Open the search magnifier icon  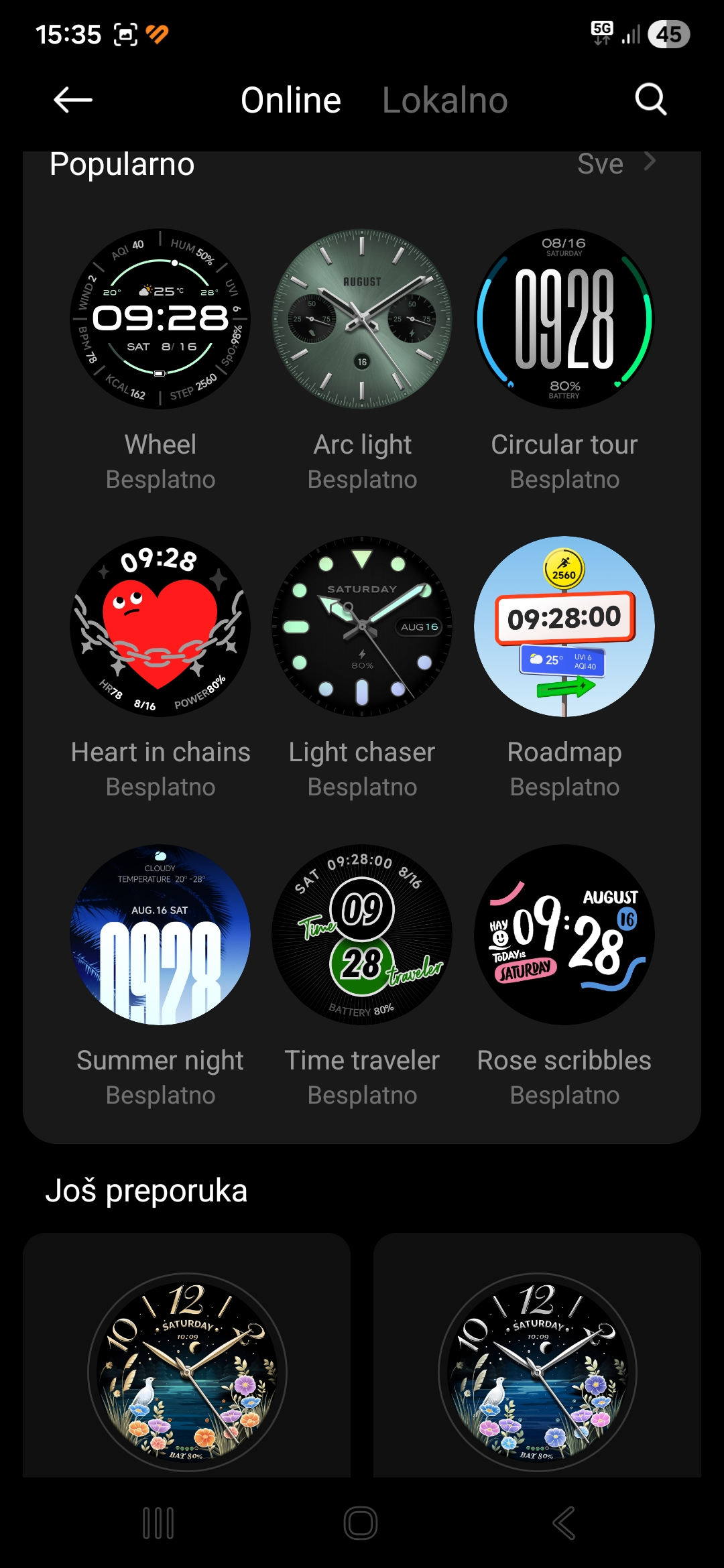[x=650, y=101]
